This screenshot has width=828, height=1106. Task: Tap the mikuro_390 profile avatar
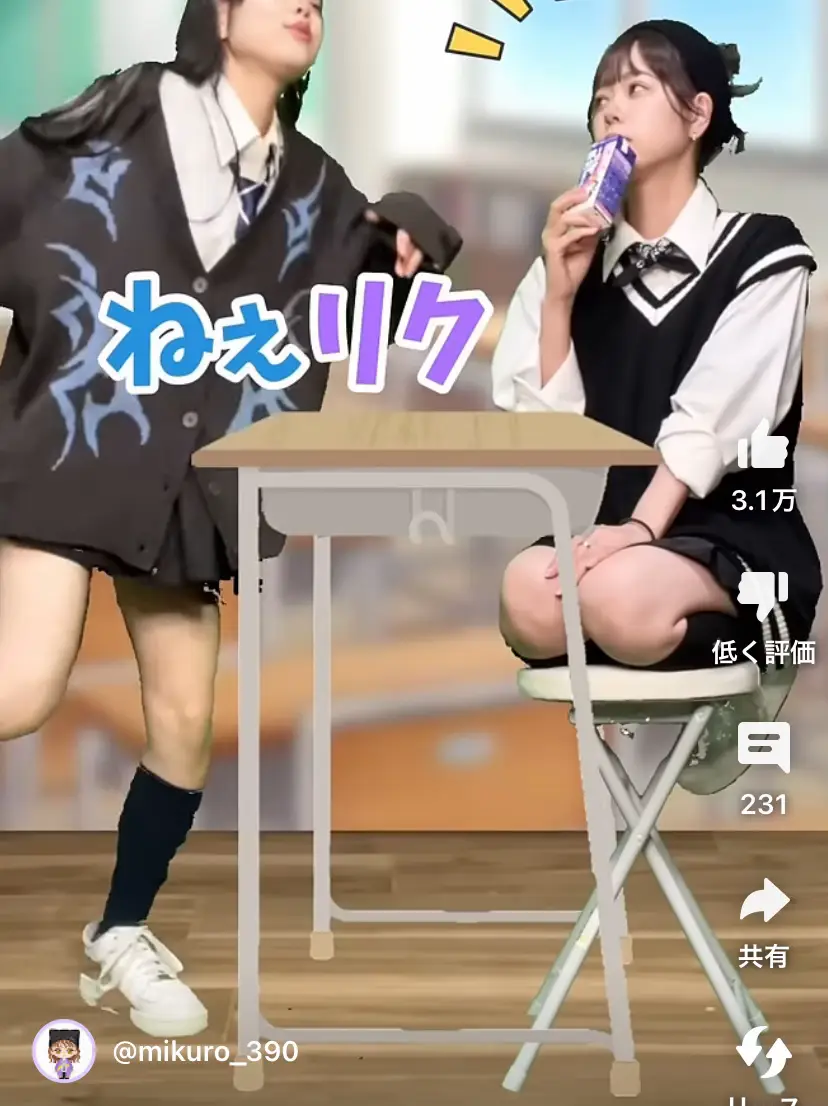(64, 1051)
